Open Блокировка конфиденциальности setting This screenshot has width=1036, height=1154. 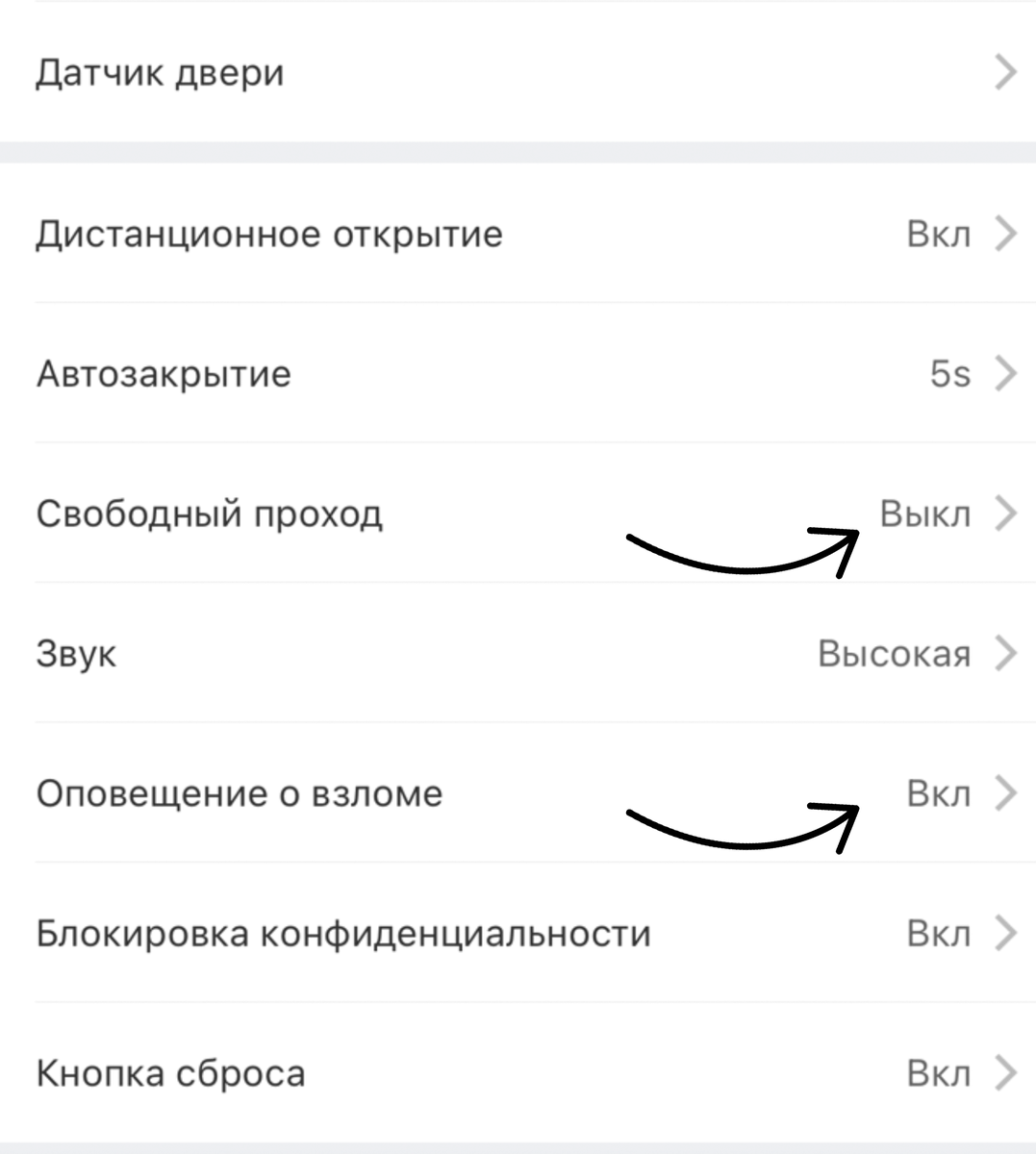(518, 933)
